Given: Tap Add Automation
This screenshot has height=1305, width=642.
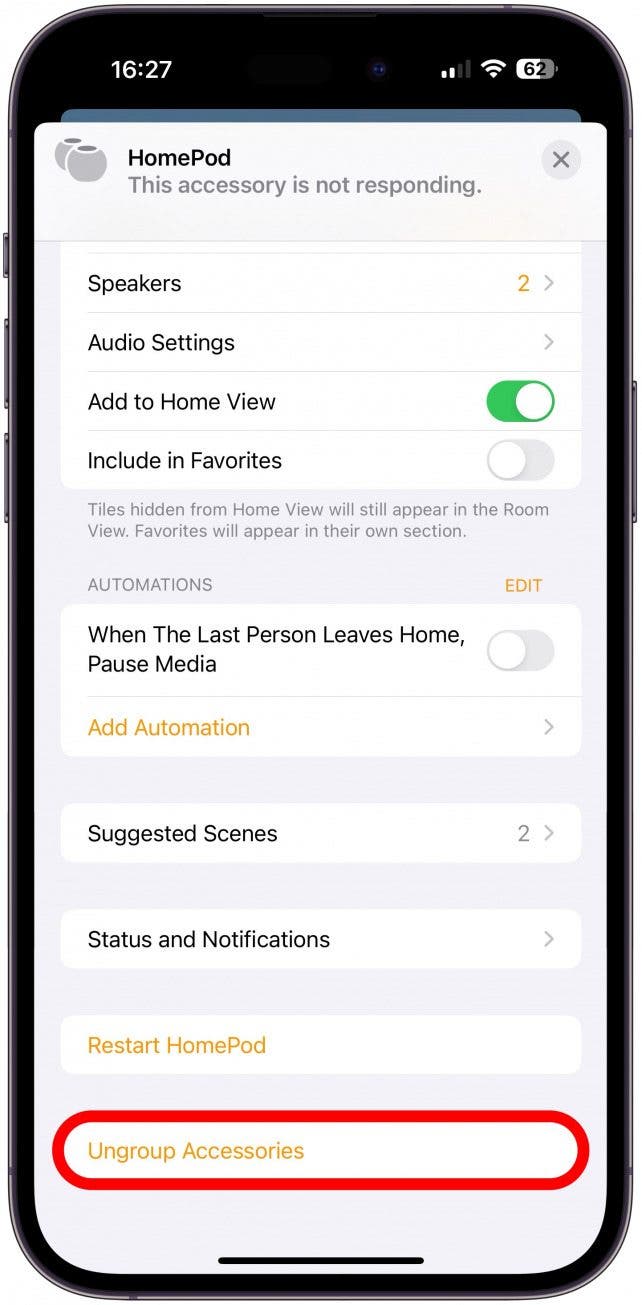Looking at the screenshot, I should (320, 728).
